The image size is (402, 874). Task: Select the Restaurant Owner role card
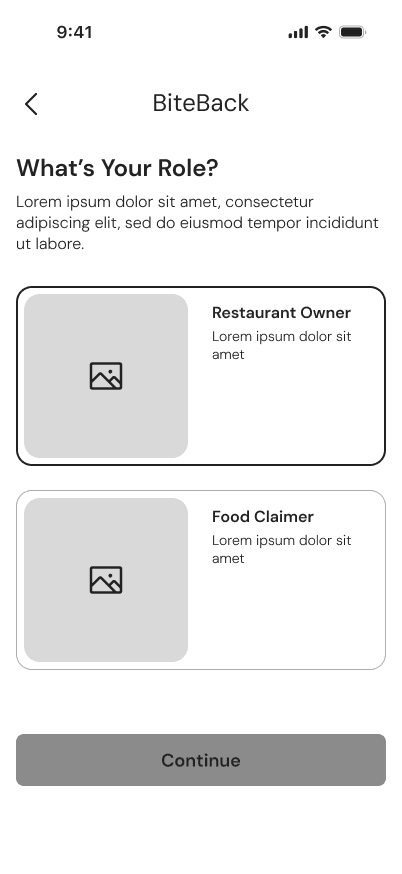pos(201,376)
